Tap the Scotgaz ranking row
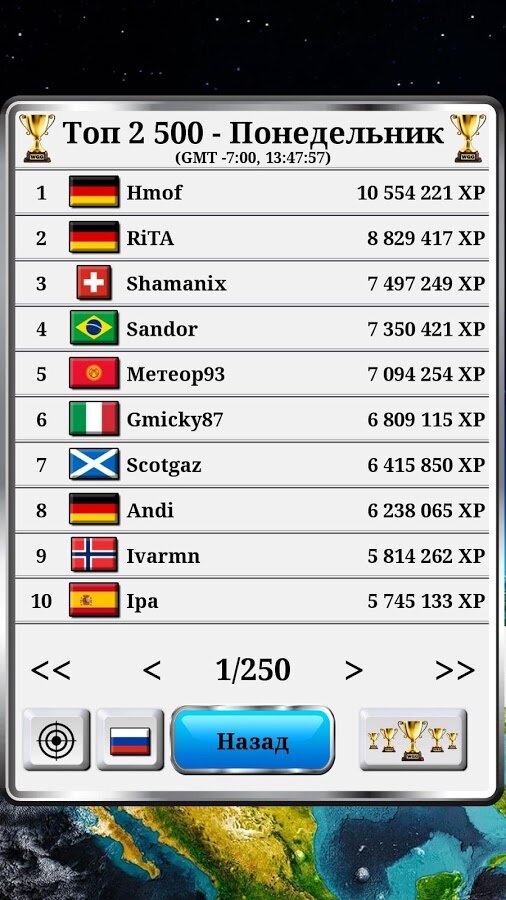 (252, 464)
